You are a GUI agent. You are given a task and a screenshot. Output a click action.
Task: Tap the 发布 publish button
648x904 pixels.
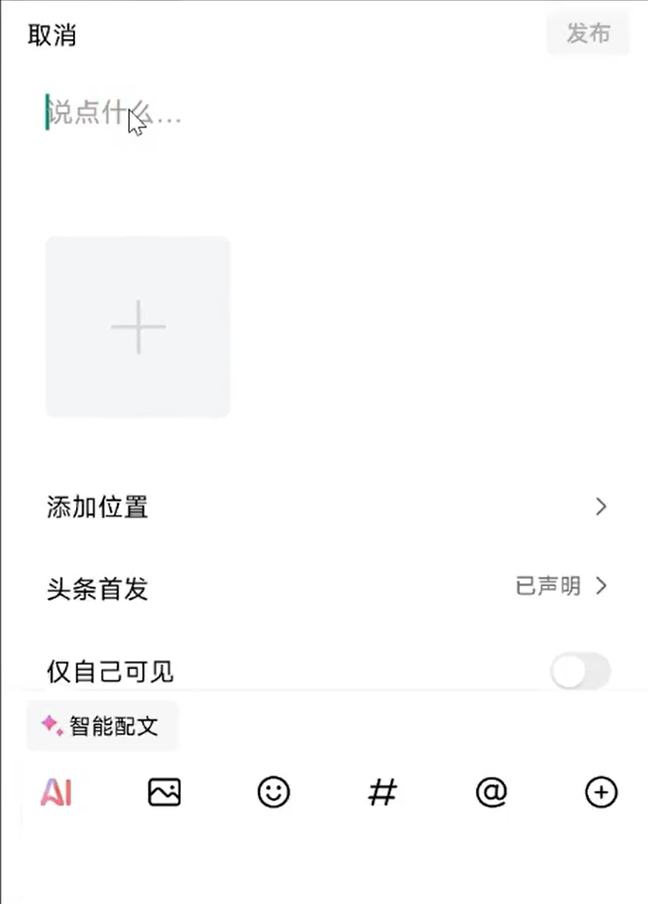(x=588, y=34)
